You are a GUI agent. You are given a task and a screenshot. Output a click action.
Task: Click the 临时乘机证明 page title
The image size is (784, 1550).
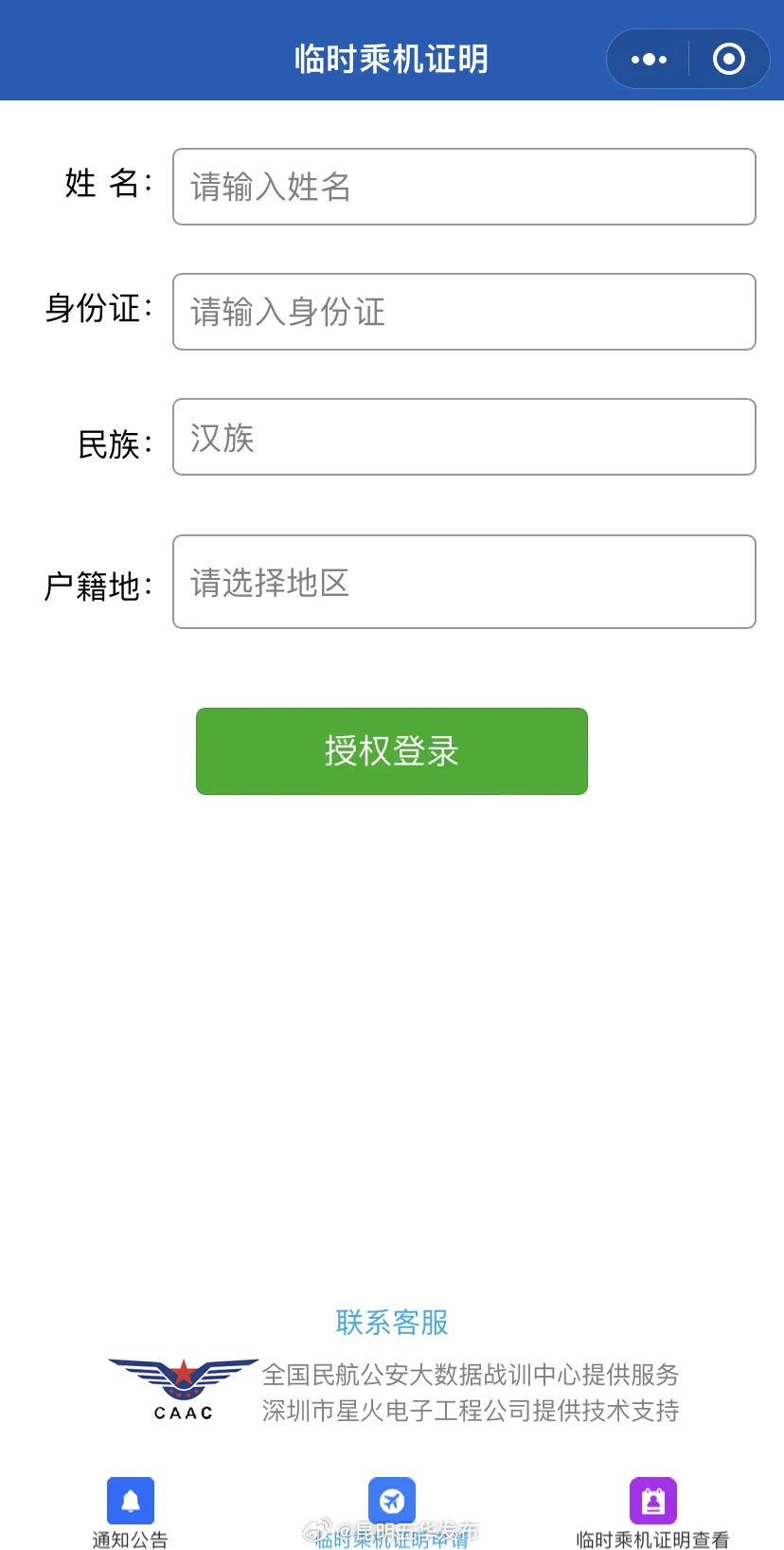[391, 59]
